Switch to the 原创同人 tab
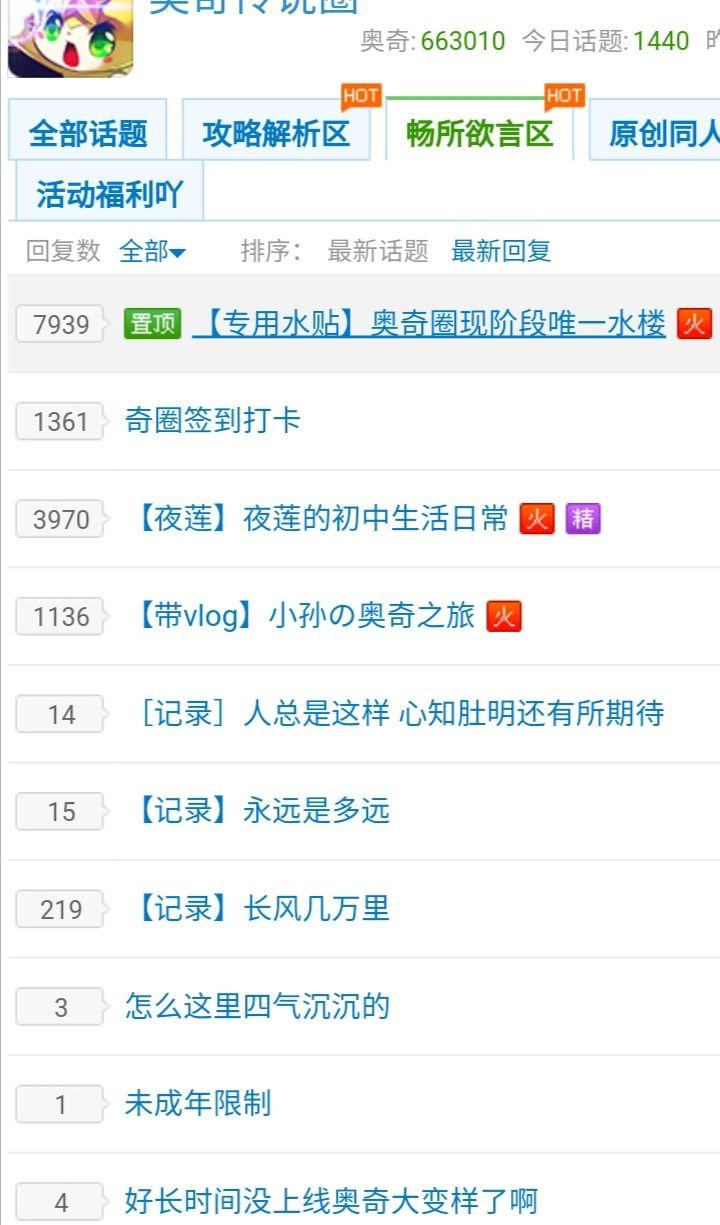 (662, 134)
